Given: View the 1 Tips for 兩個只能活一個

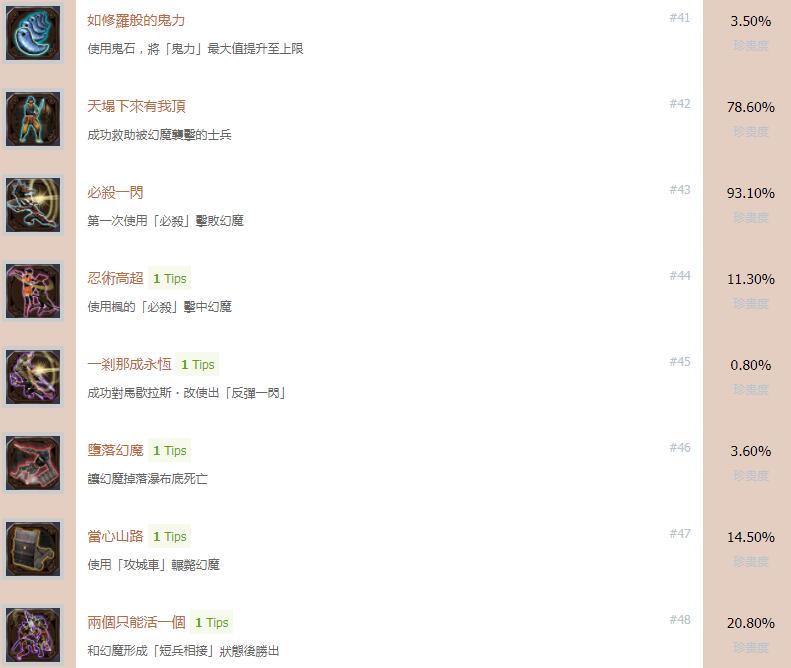Looking at the screenshot, I should click(x=212, y=623).
